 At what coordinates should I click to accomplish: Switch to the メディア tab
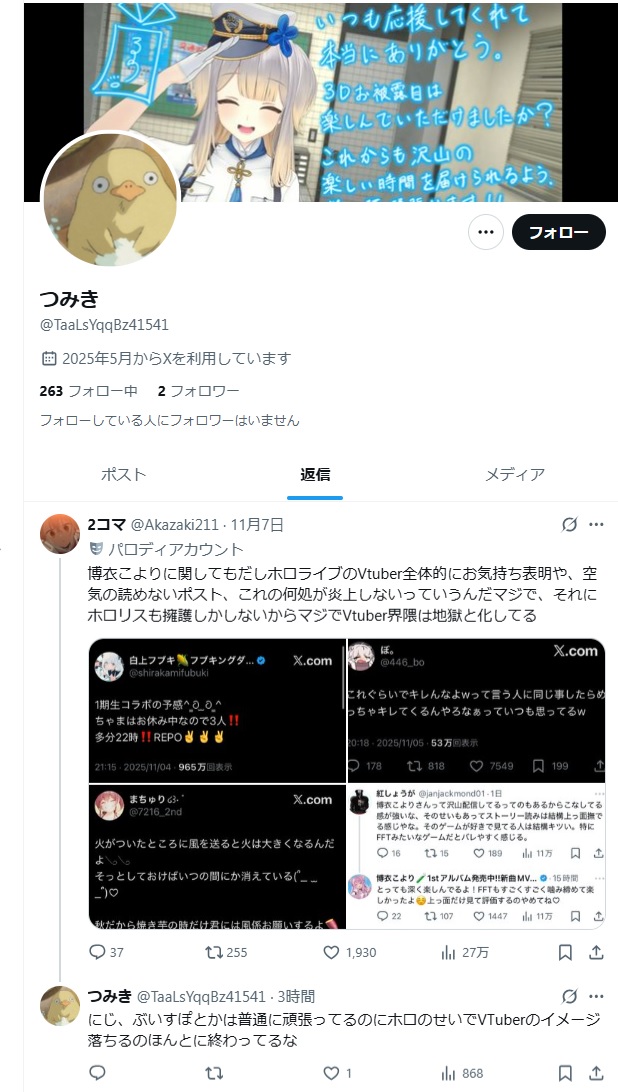515,474
